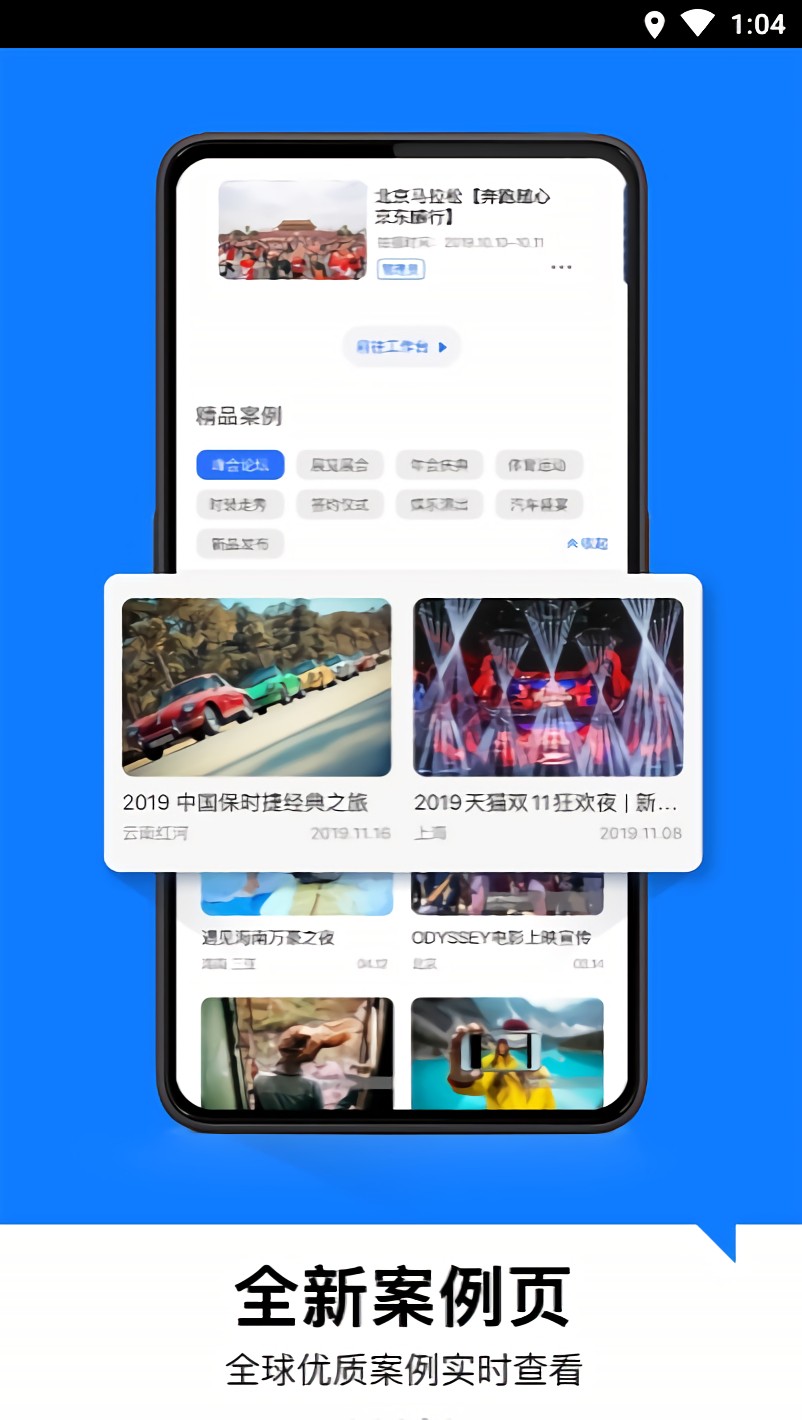
Task: Deselect the highlighted 峰会论坛 filter chip
Action: [239, 465]
